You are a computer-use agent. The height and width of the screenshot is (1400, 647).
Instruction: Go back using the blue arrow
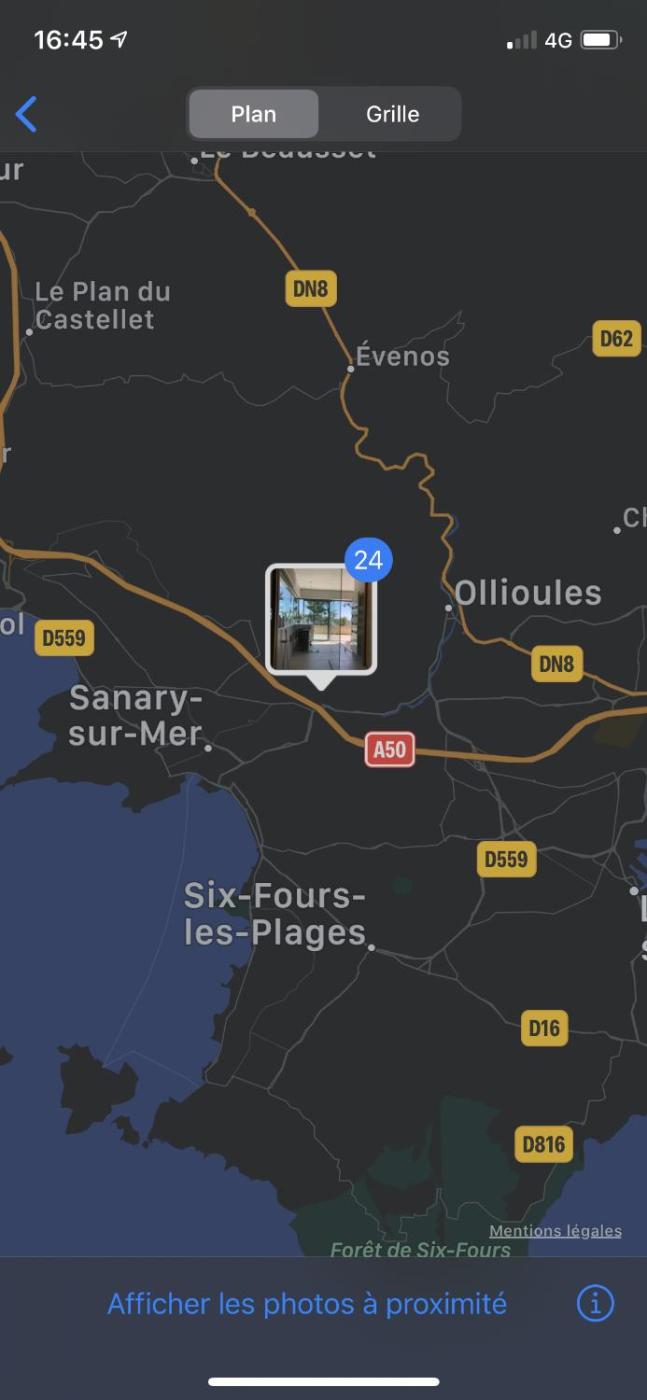tap(27, 114)
